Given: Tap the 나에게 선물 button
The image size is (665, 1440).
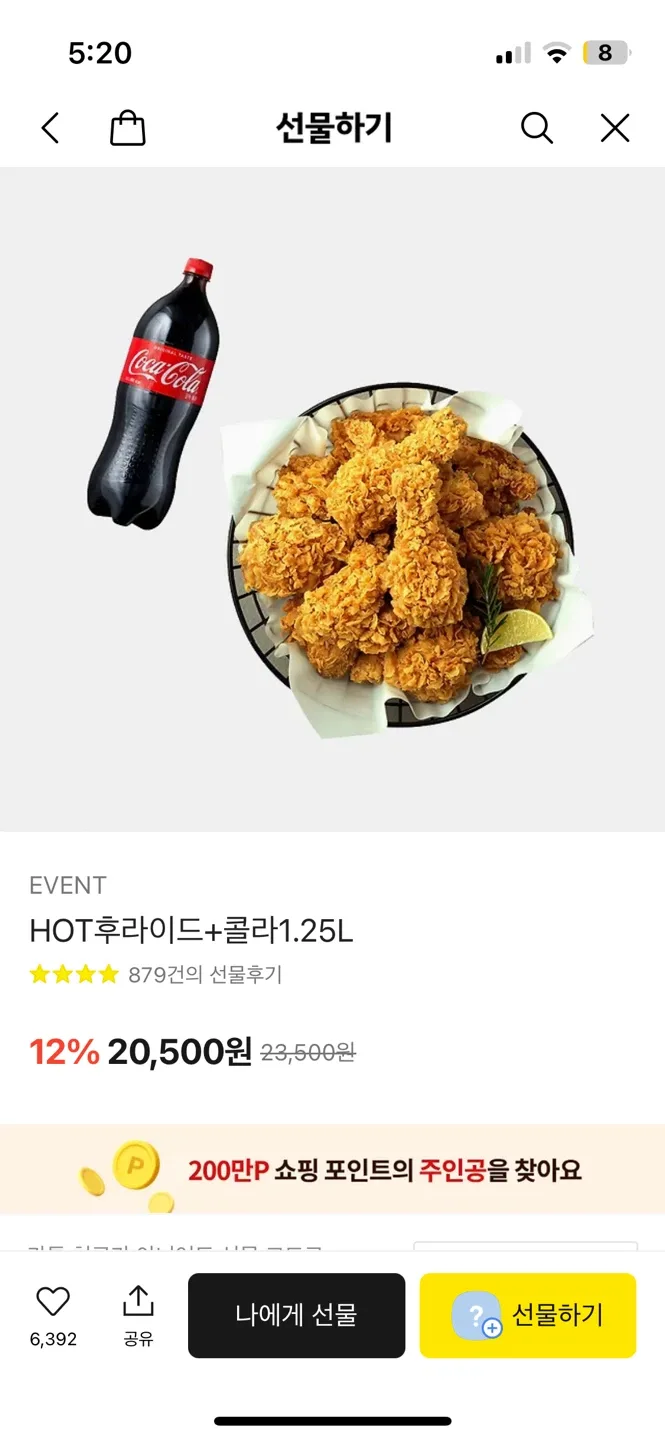Looking at the screenshot, I should 296,1315.
